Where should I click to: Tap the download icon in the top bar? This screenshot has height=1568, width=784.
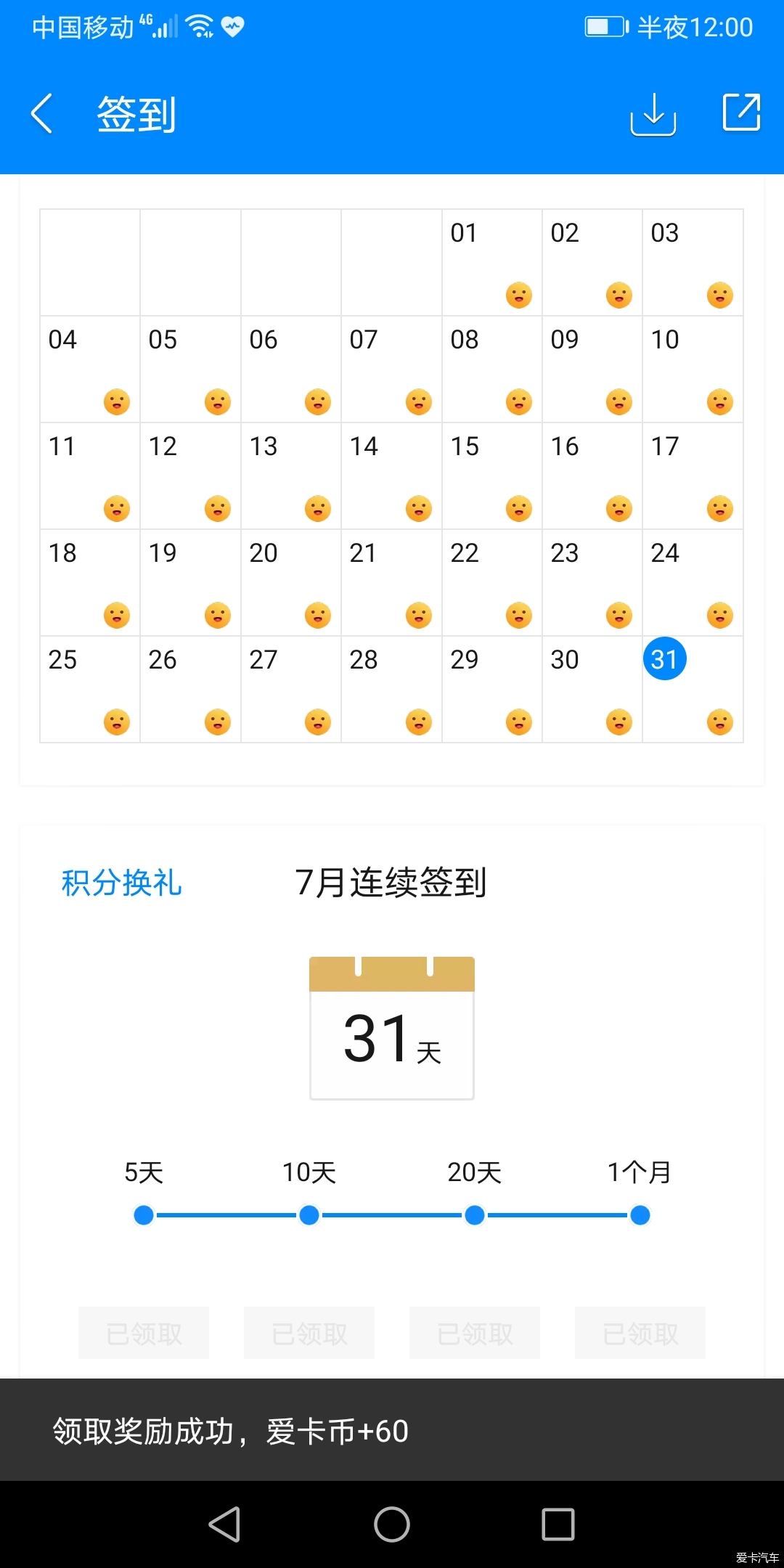click(653, 114)
